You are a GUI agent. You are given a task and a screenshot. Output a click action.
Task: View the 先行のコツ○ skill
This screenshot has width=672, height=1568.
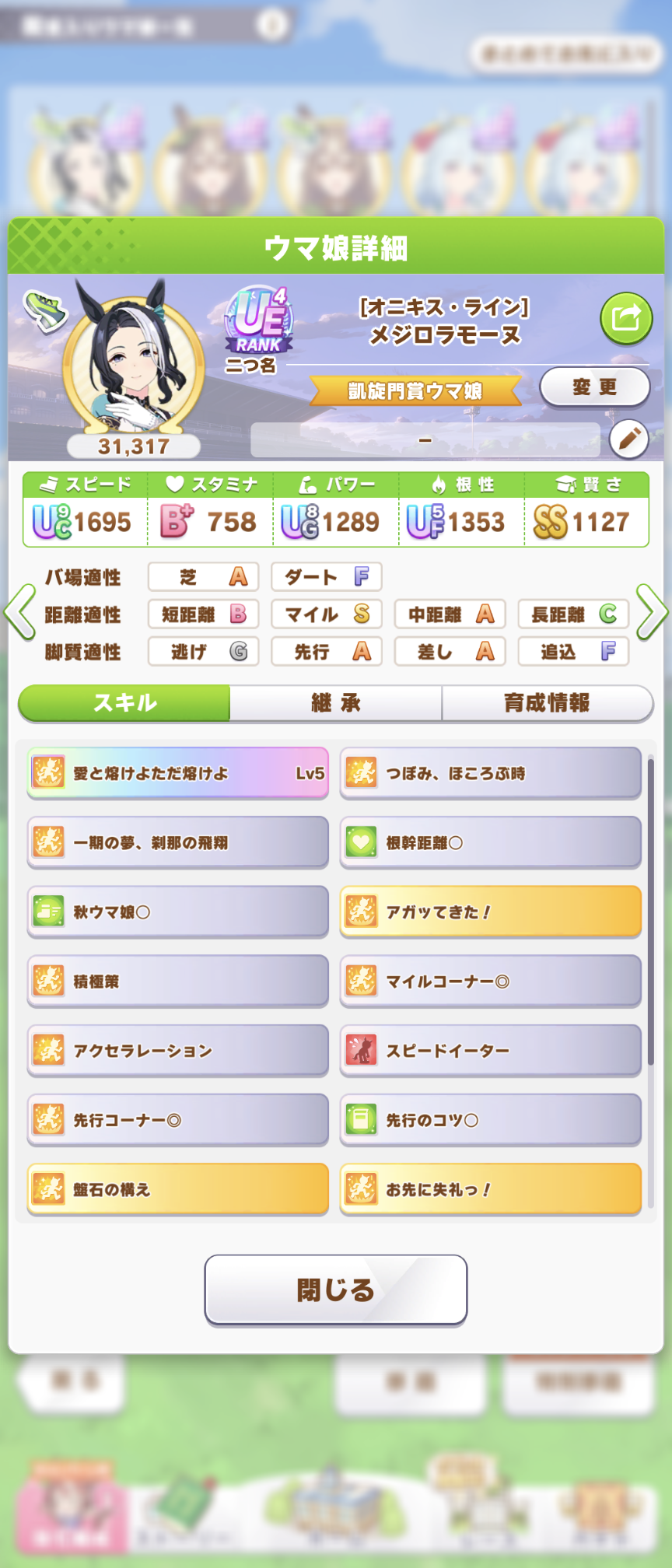pos(490,1120)
